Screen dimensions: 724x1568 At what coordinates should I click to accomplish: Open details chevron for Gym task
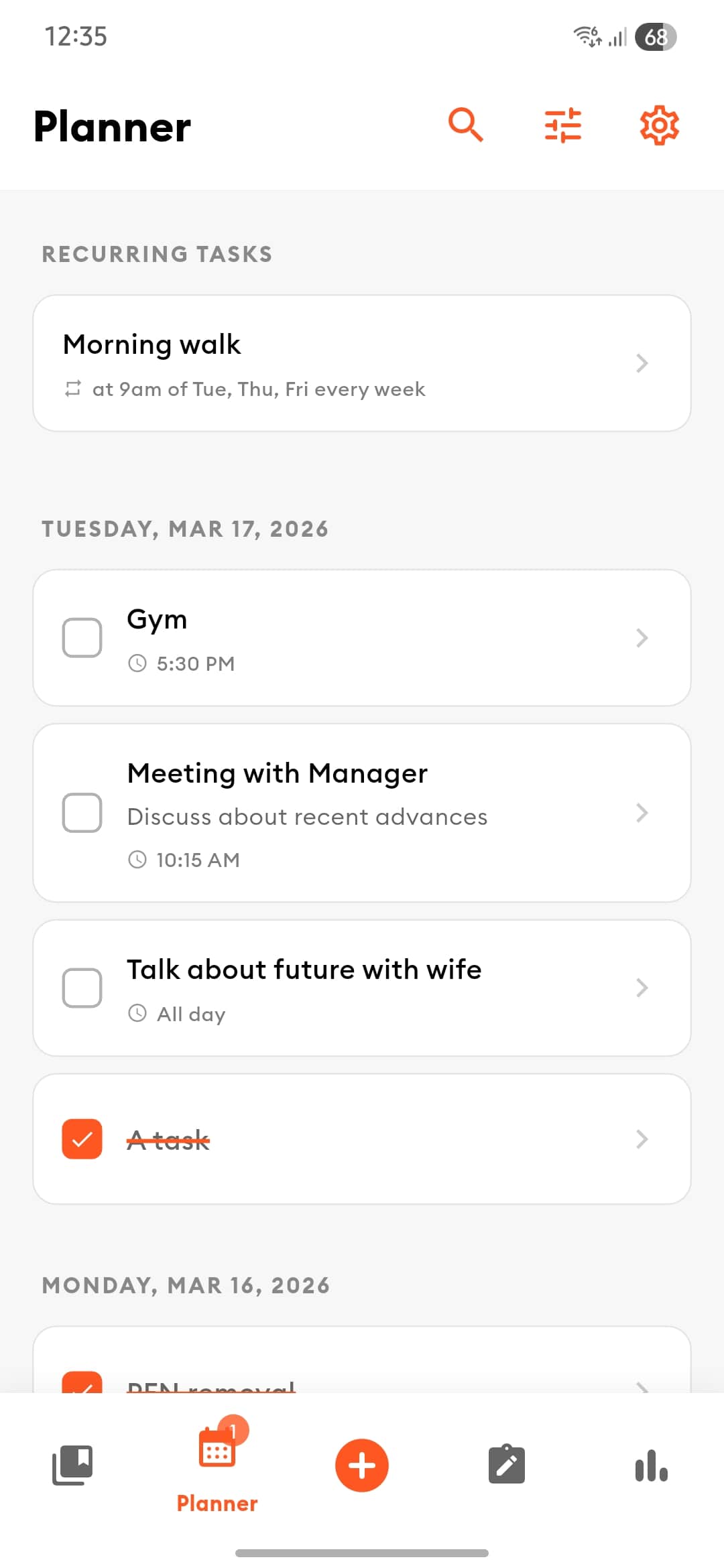coord(642,637)
